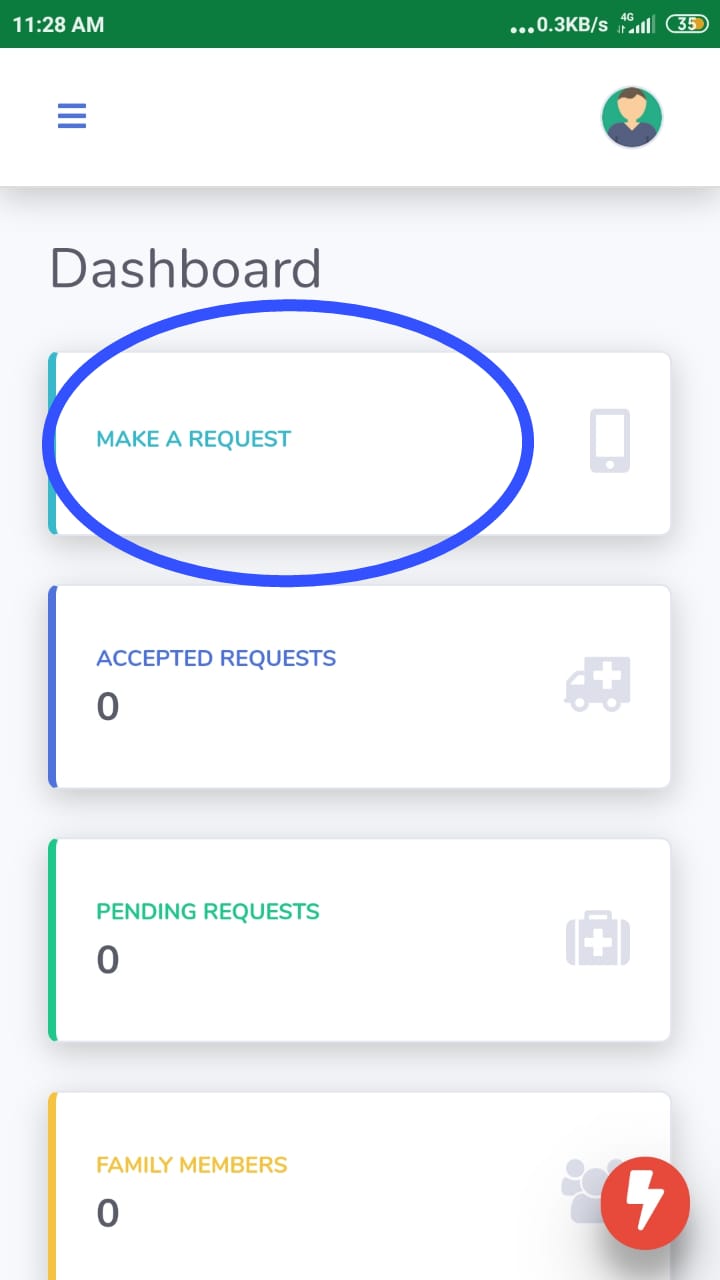The height and width of the screenshot is (1280, 720).
Task: Tap the red lightning floating button
Action: point(646,1203)
